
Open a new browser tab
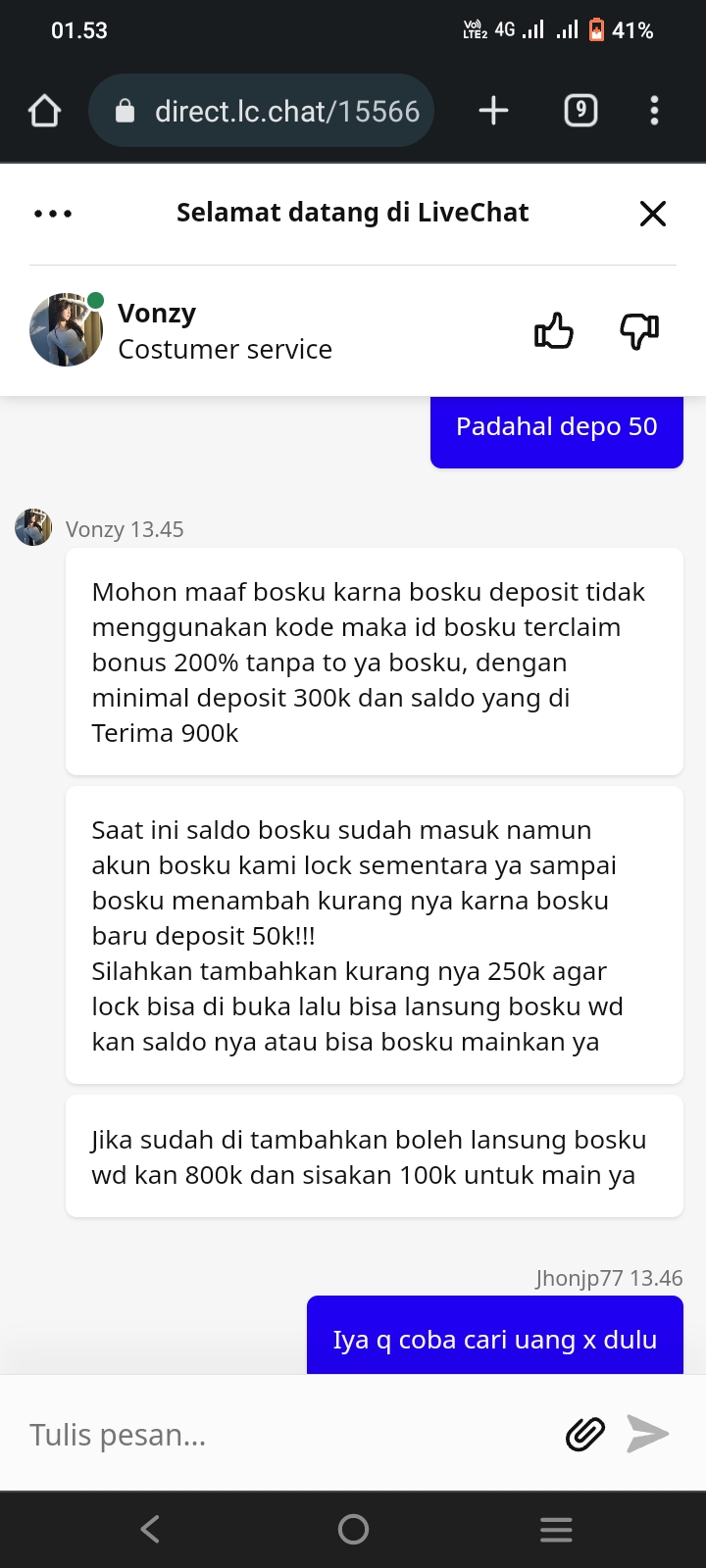point(493,111)
